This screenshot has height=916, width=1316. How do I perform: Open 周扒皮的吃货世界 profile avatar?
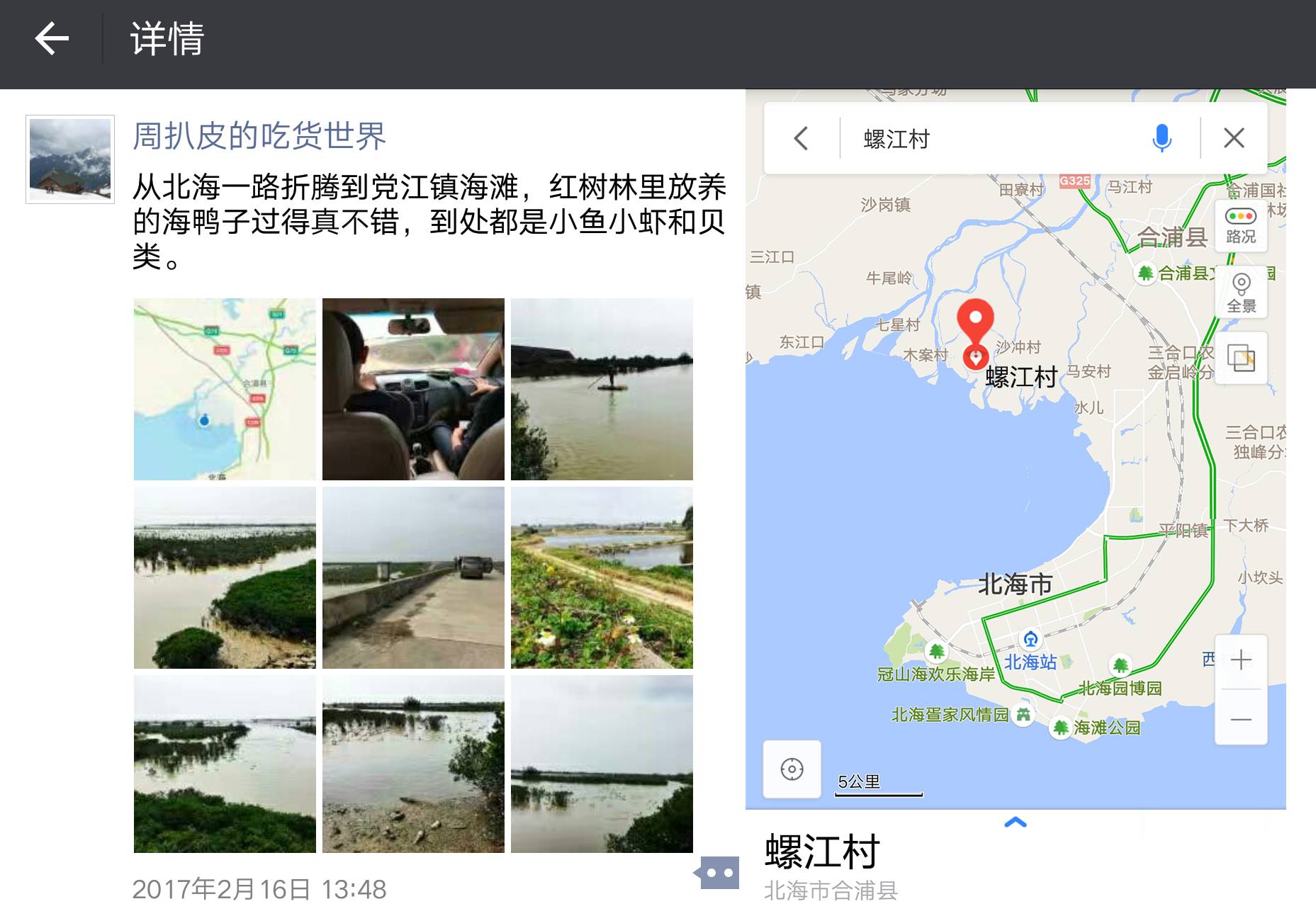pos(69,159)
